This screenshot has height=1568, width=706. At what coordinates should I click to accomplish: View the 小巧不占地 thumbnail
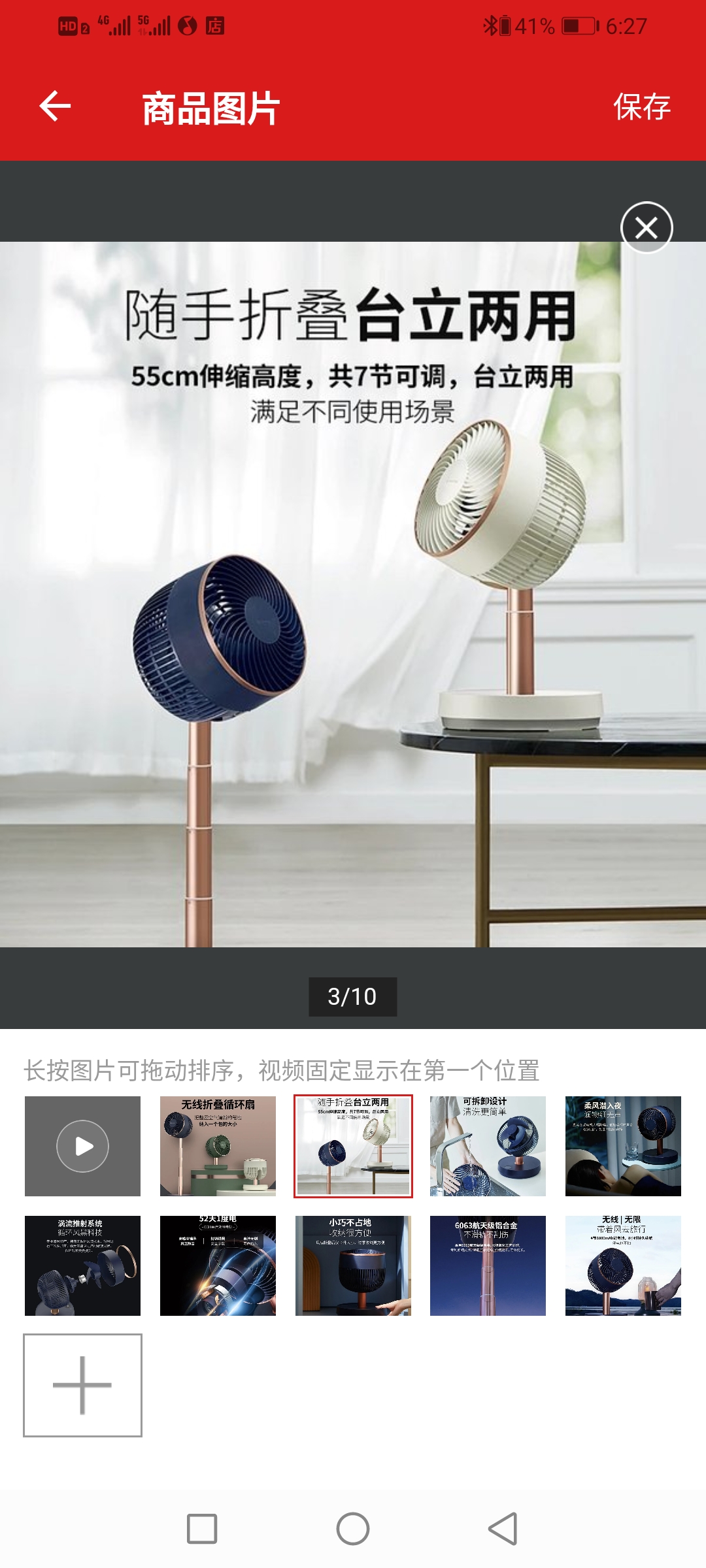[x=353, y=1266]
